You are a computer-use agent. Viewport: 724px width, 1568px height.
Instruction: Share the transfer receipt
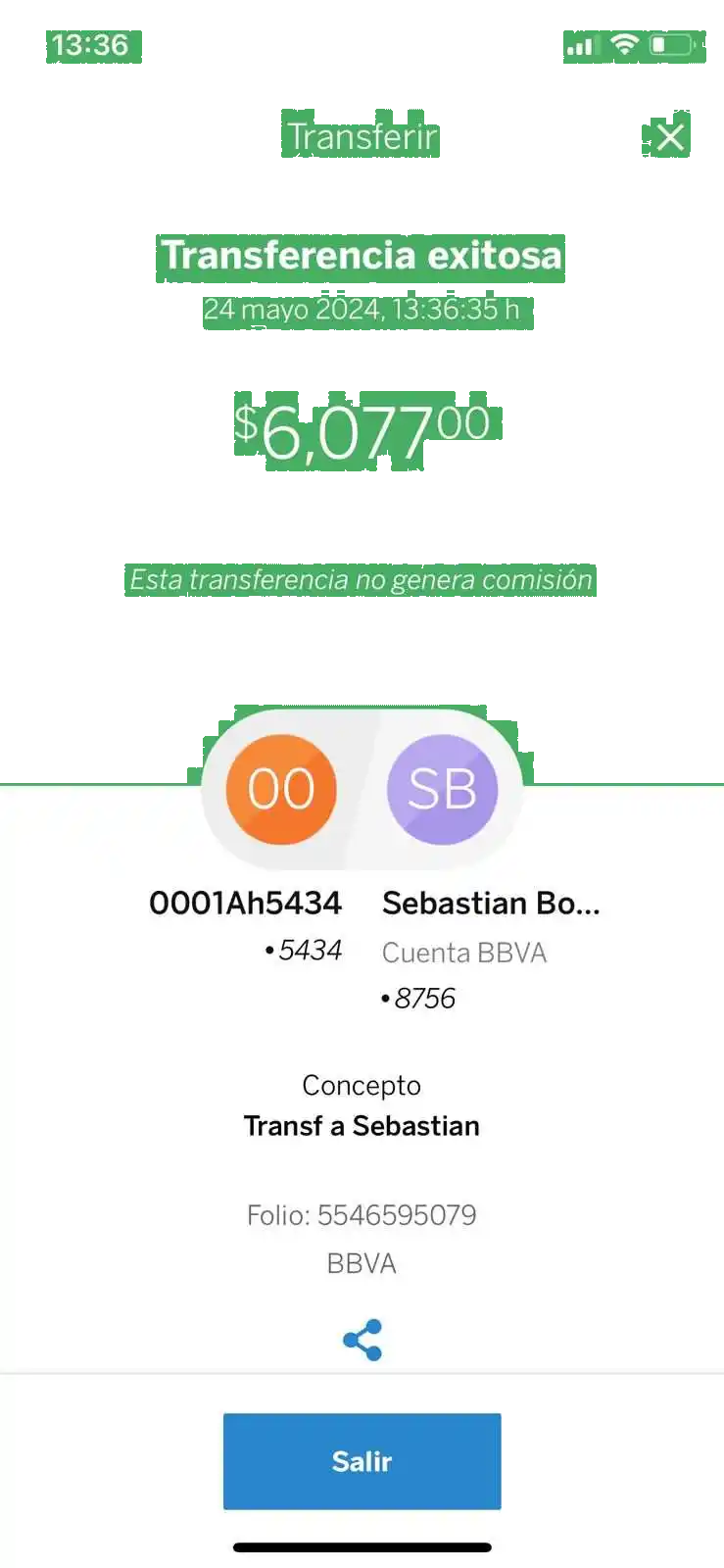pos(362,1340)
